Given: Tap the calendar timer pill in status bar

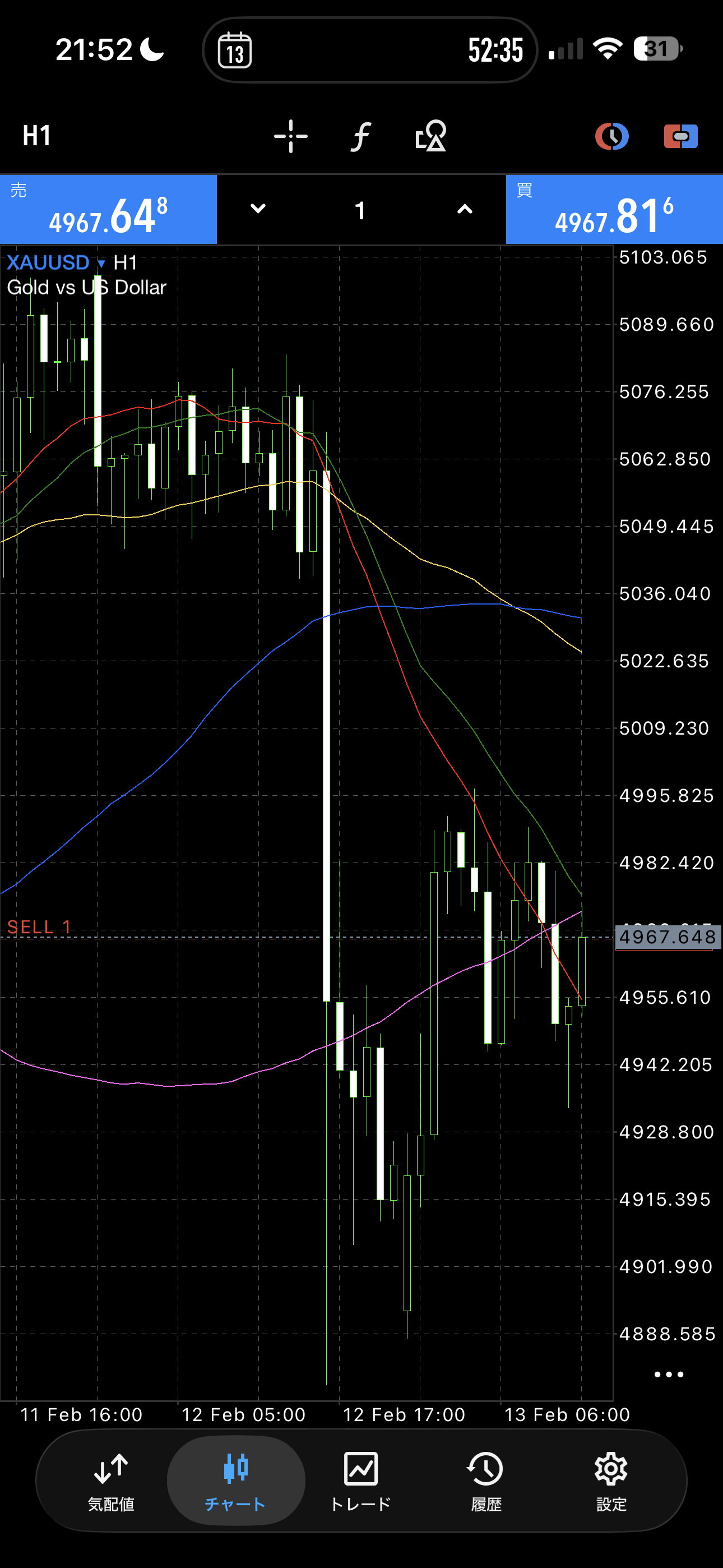Looking at the screenshot, I should 369,50.
